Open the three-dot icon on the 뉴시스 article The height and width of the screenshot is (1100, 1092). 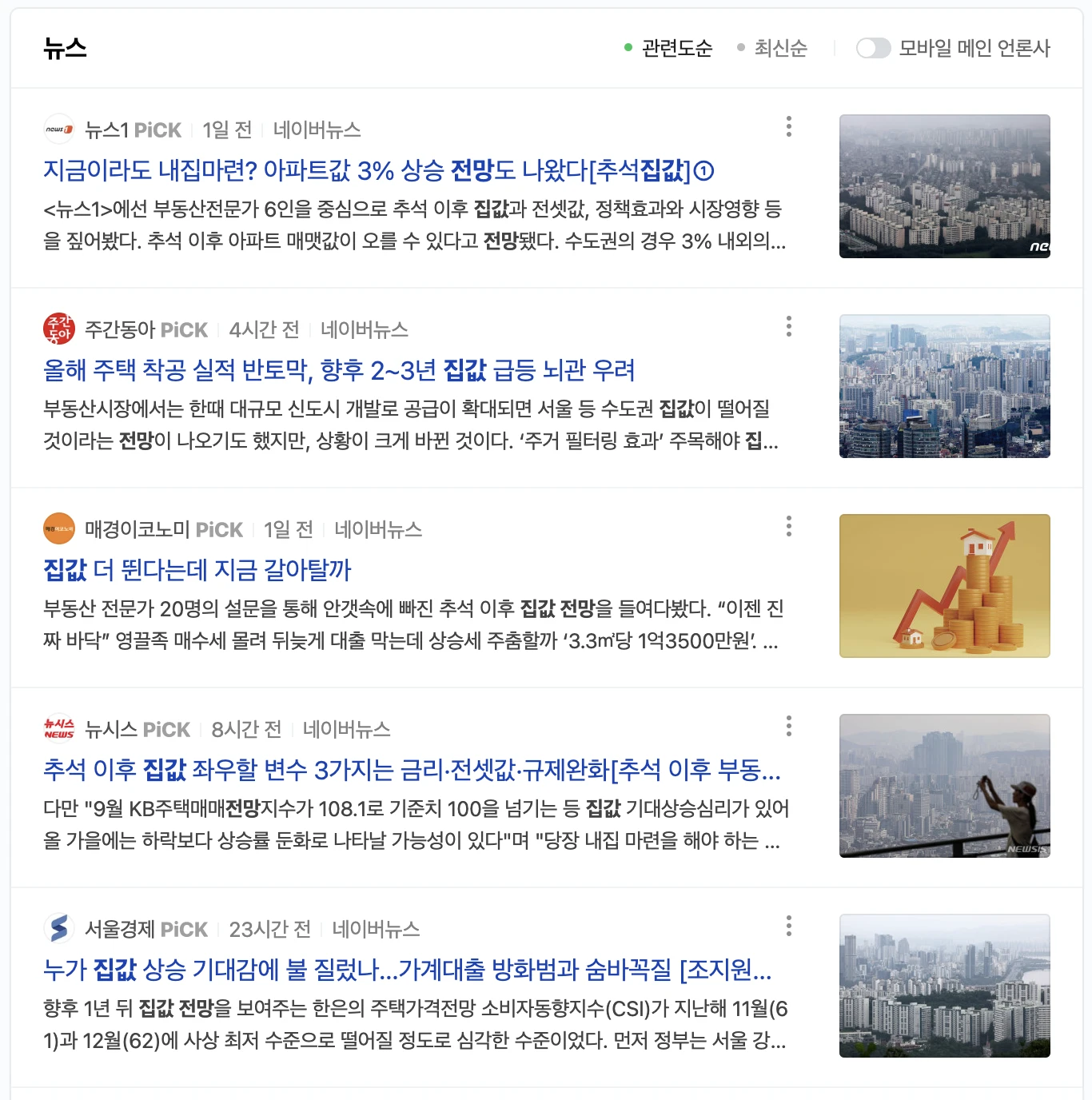coord(789,727)
